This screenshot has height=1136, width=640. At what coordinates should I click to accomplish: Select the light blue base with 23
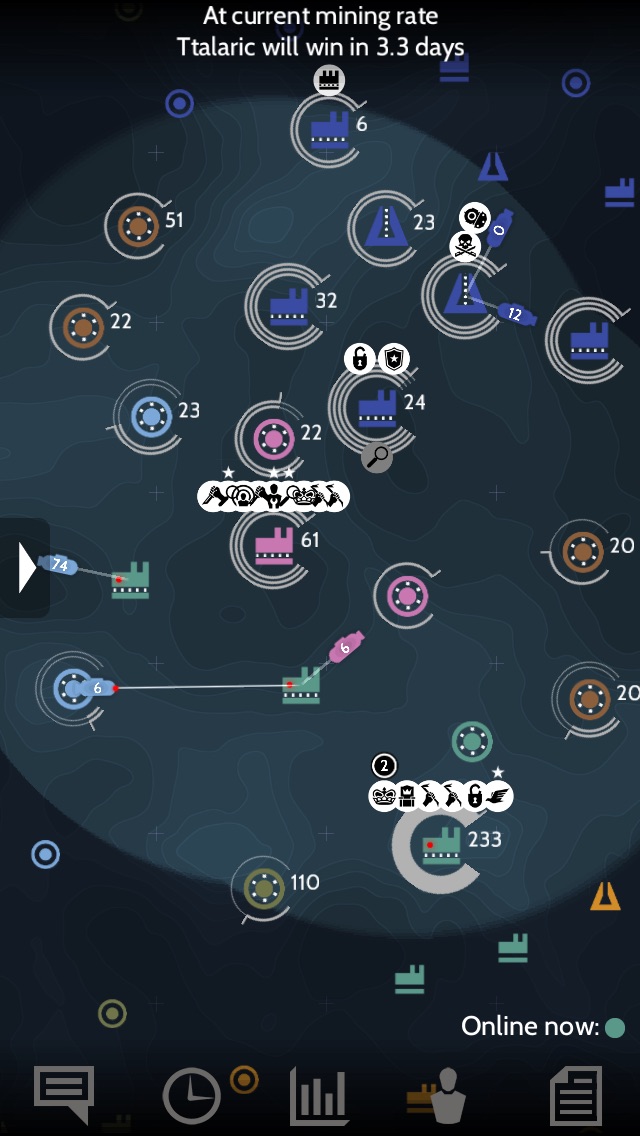tap(151, 415)
